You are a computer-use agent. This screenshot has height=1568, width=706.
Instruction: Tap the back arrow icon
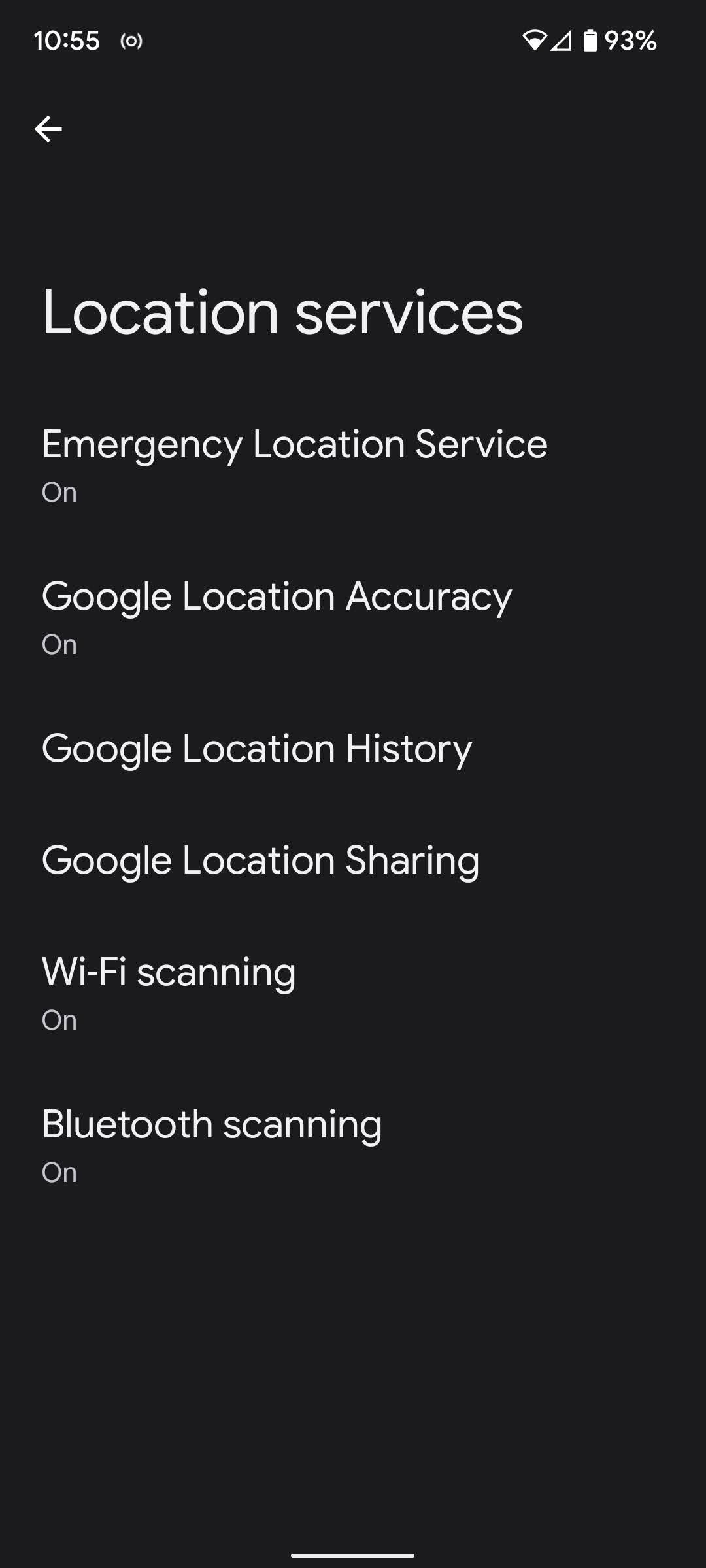[x=49, y=129]
